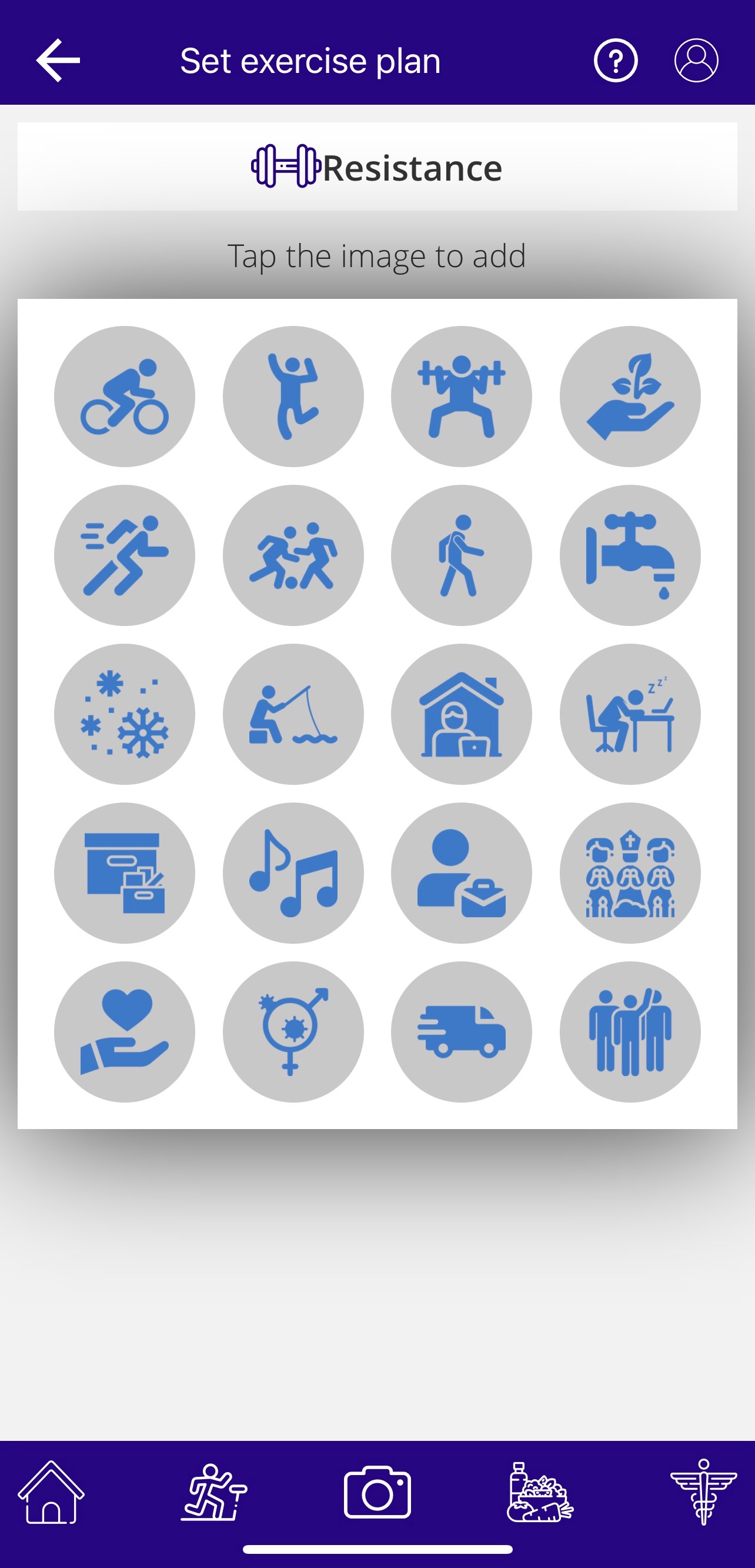The height and width of the screenshot is (1568, 755).
Task: Select the hand holding plant image
Action: click(630, 396)
